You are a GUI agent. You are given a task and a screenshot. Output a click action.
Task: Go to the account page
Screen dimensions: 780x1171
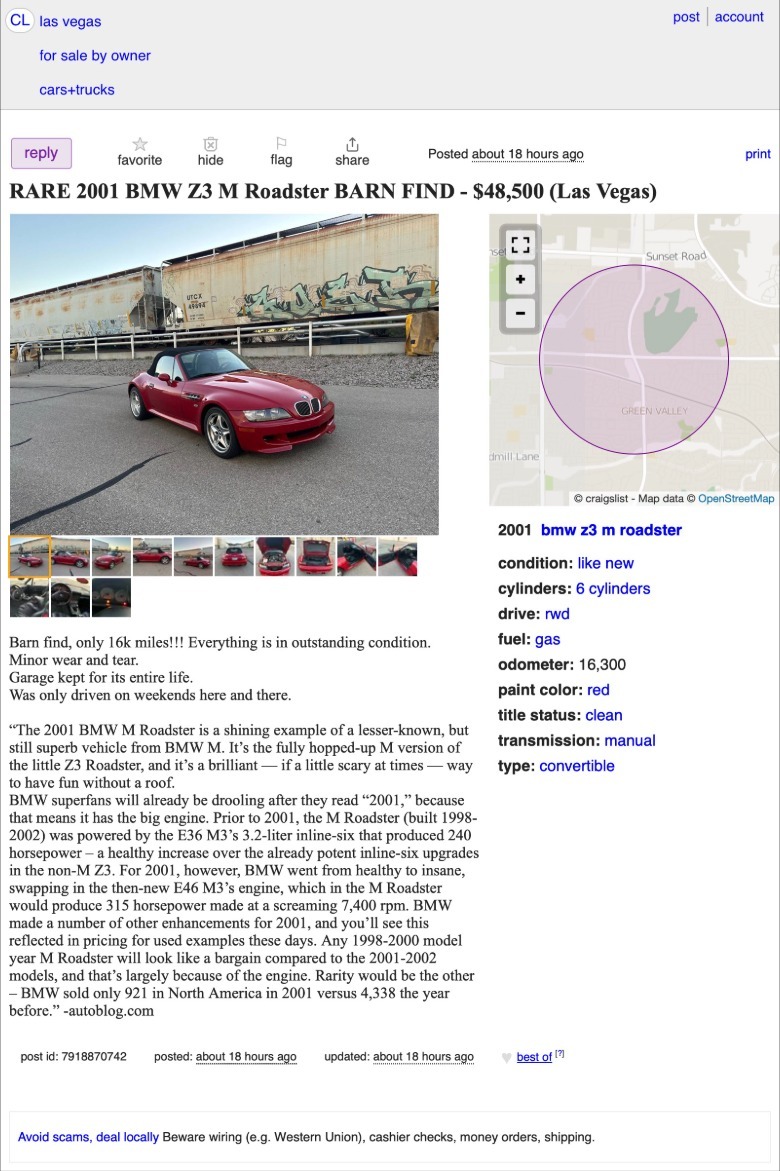(x=739, y=17)
